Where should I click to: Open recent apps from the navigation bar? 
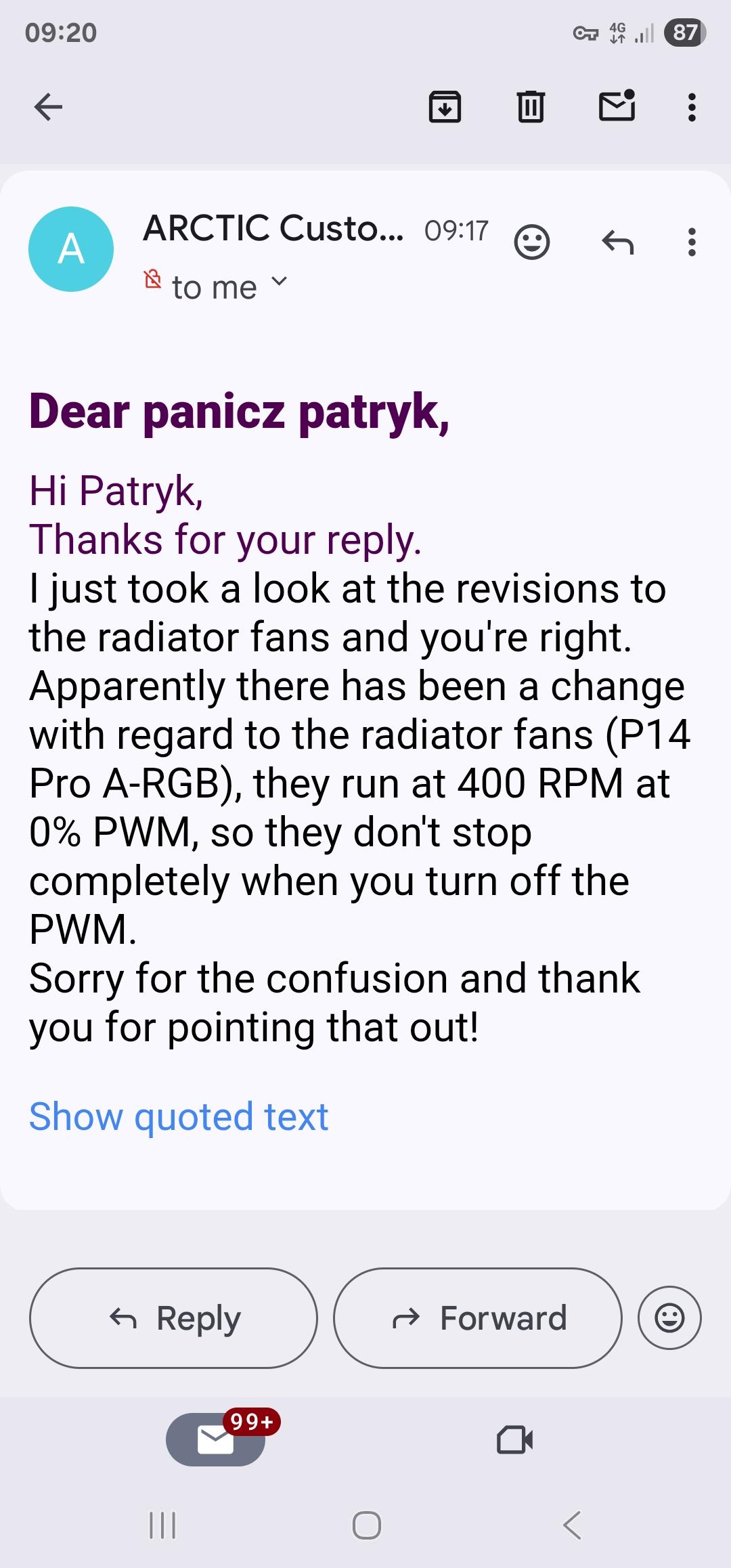[162, 1525]
